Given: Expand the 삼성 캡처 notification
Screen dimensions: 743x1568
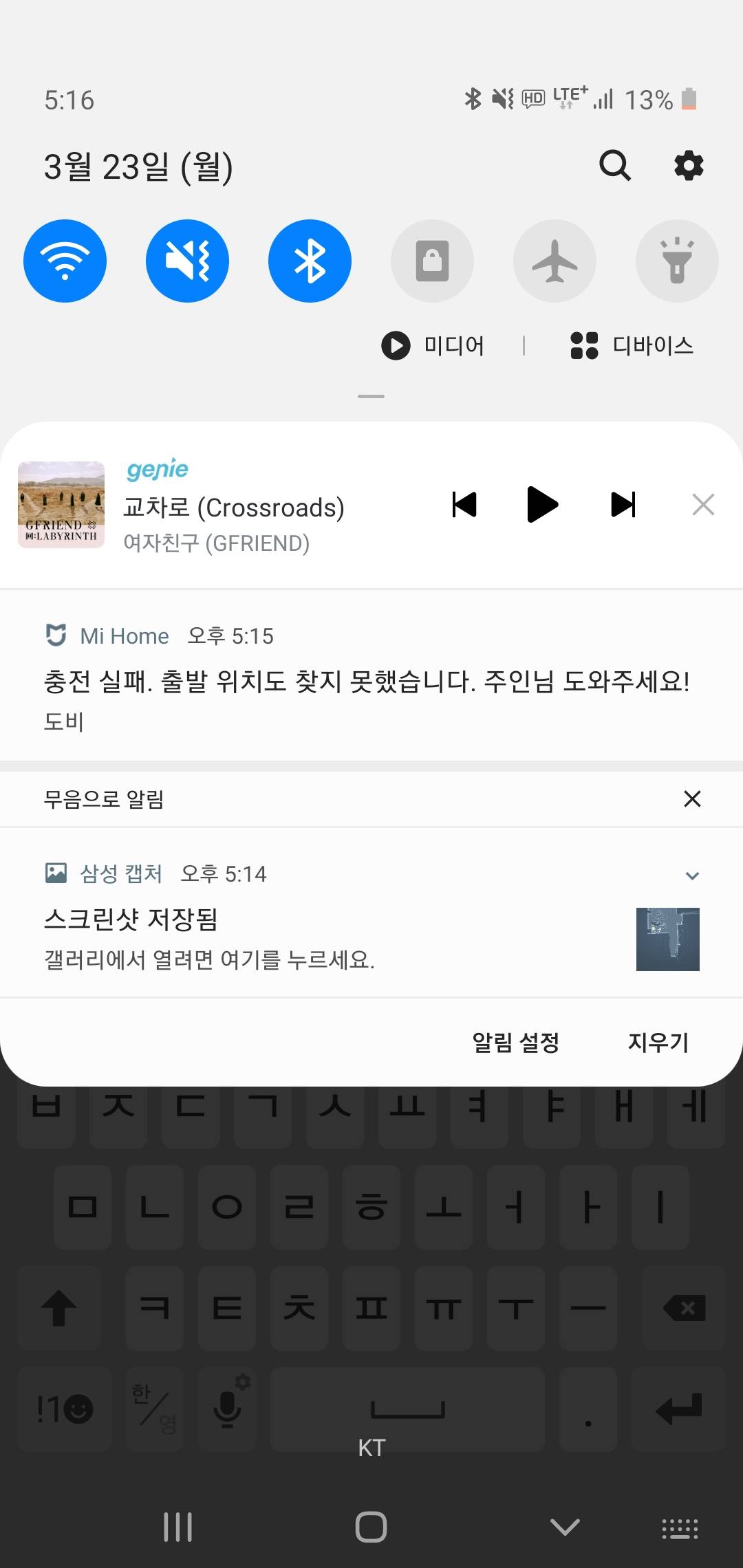Looking at the screenshot, I should click(692, 875).
